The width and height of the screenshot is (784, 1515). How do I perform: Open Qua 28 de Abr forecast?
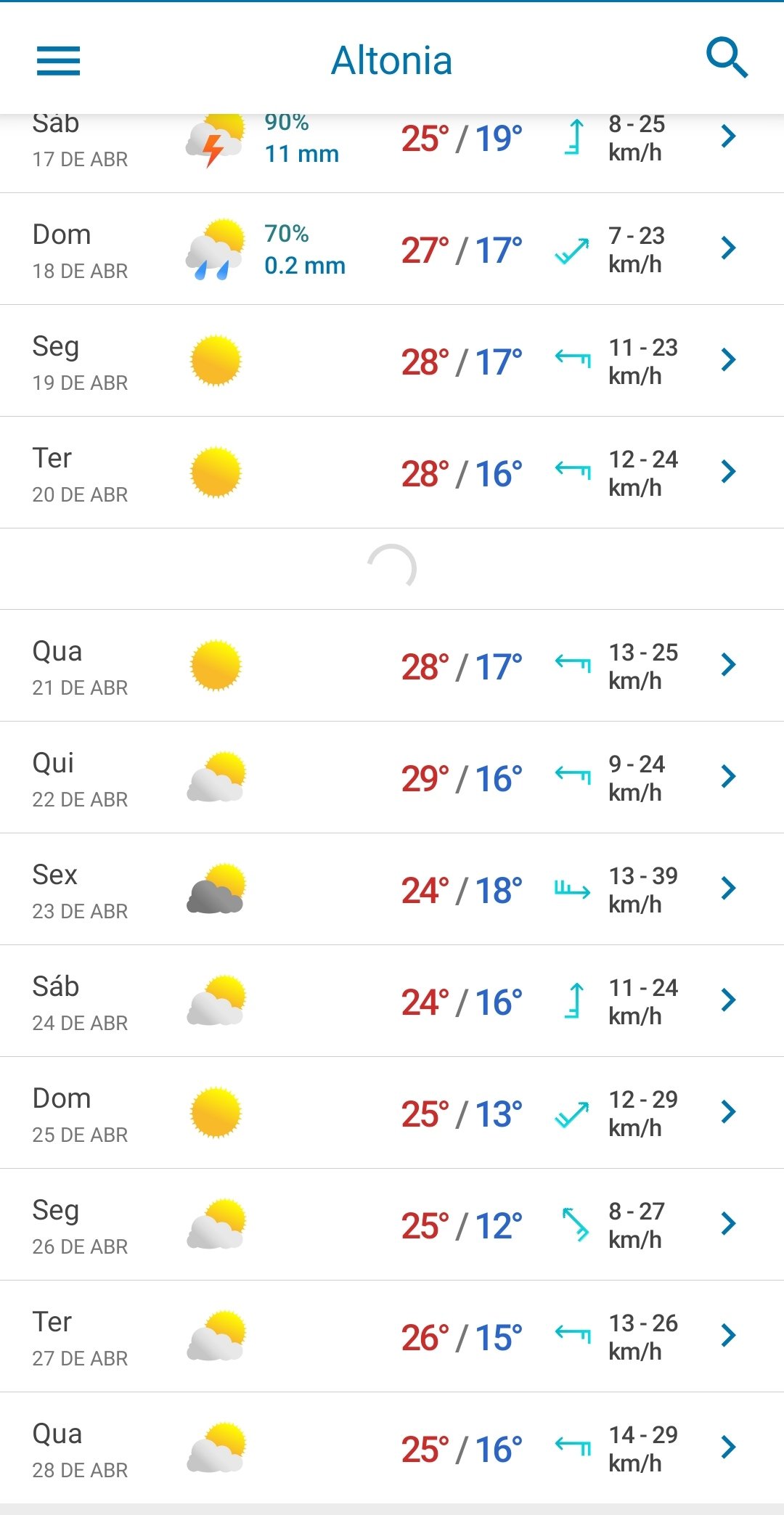(x=392, y=1448)
